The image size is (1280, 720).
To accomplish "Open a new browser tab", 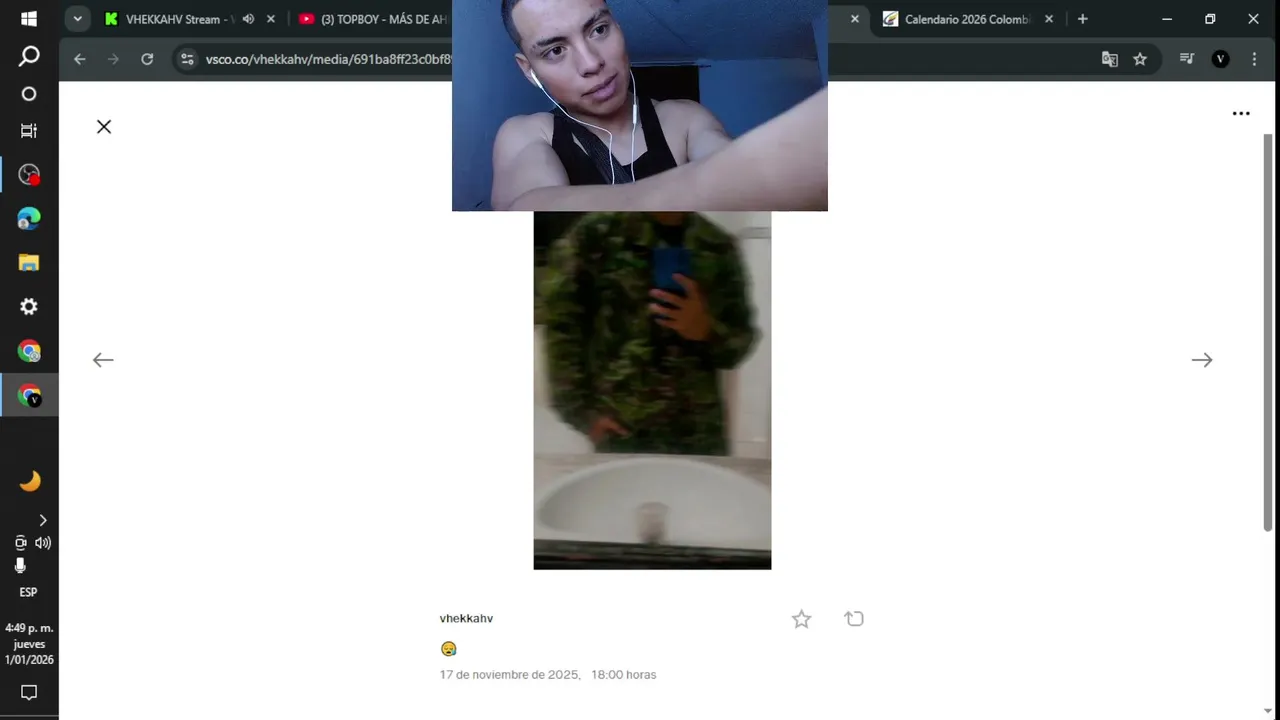I will 1082,19.
